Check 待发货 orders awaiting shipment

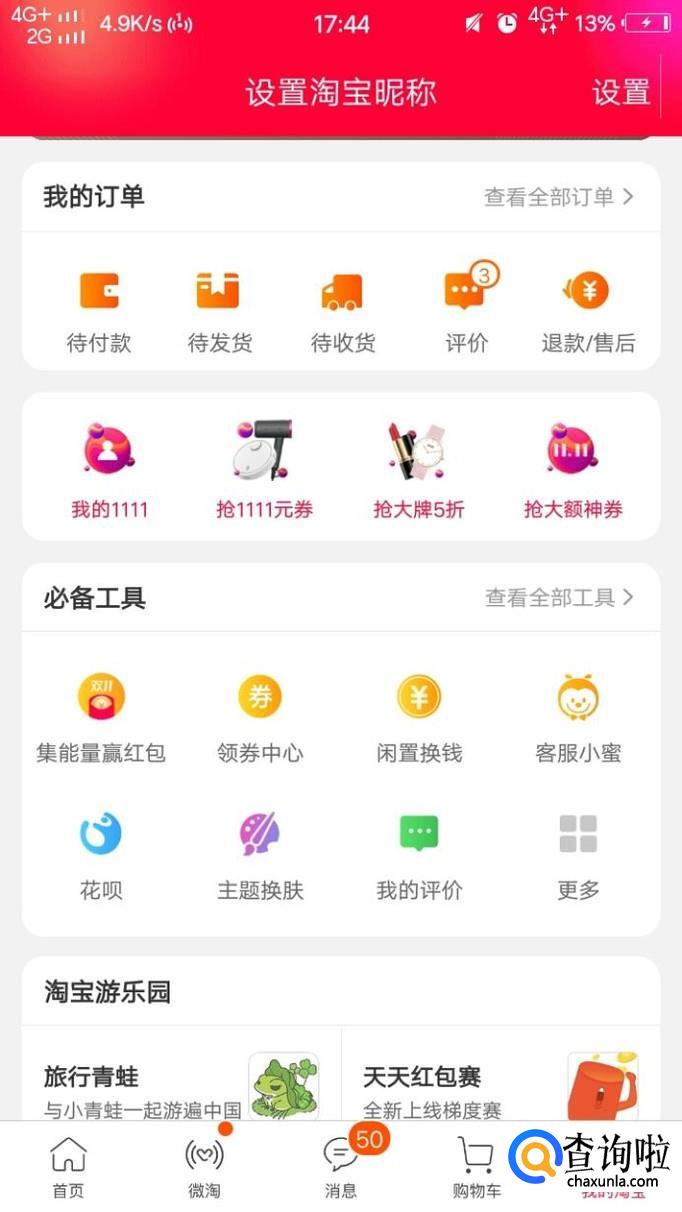coord(219,311)
